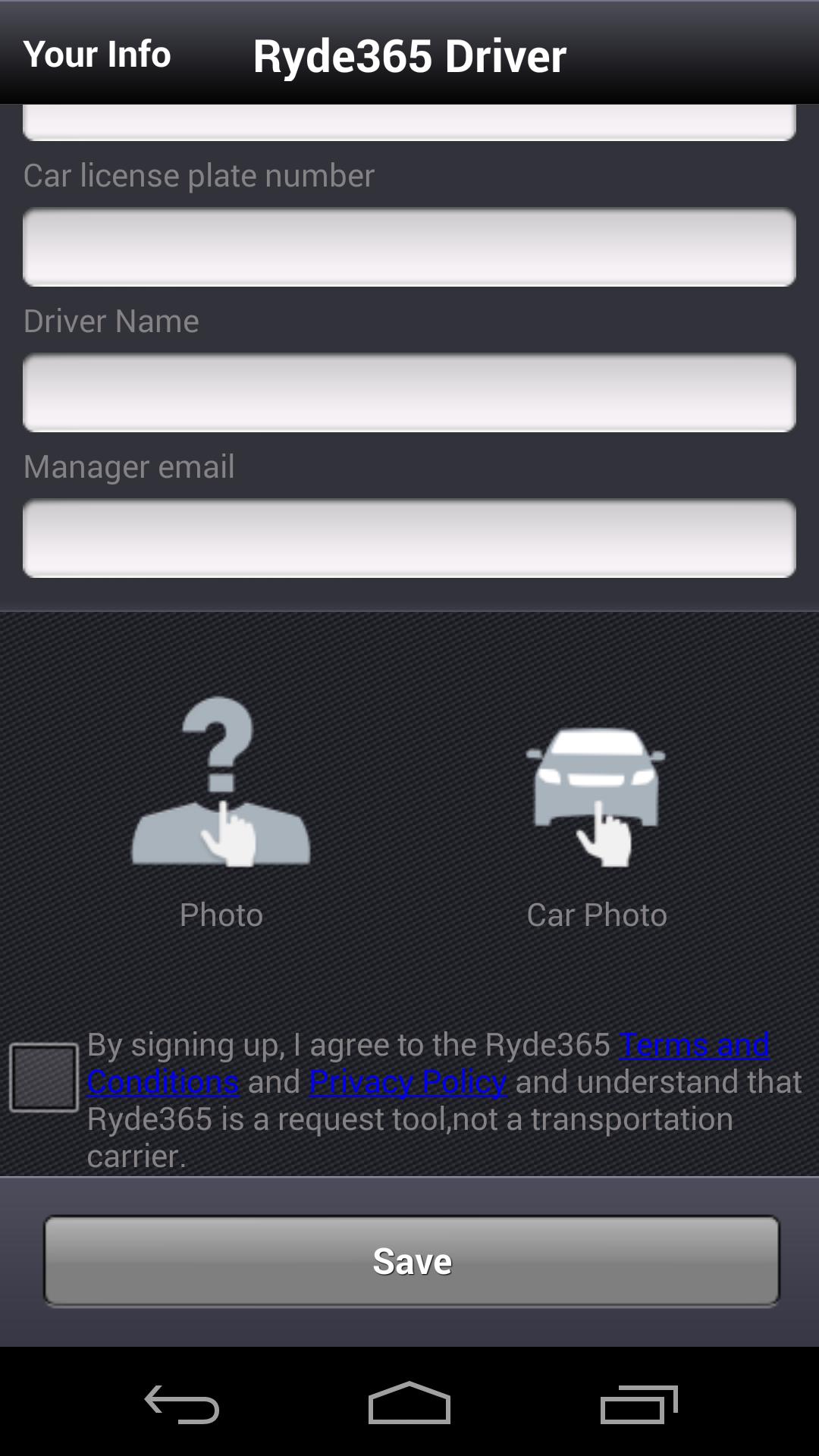Tap the Ryde365 Driver header
The height and width of the screenshot is (1456, 819).
click(409, 55)
